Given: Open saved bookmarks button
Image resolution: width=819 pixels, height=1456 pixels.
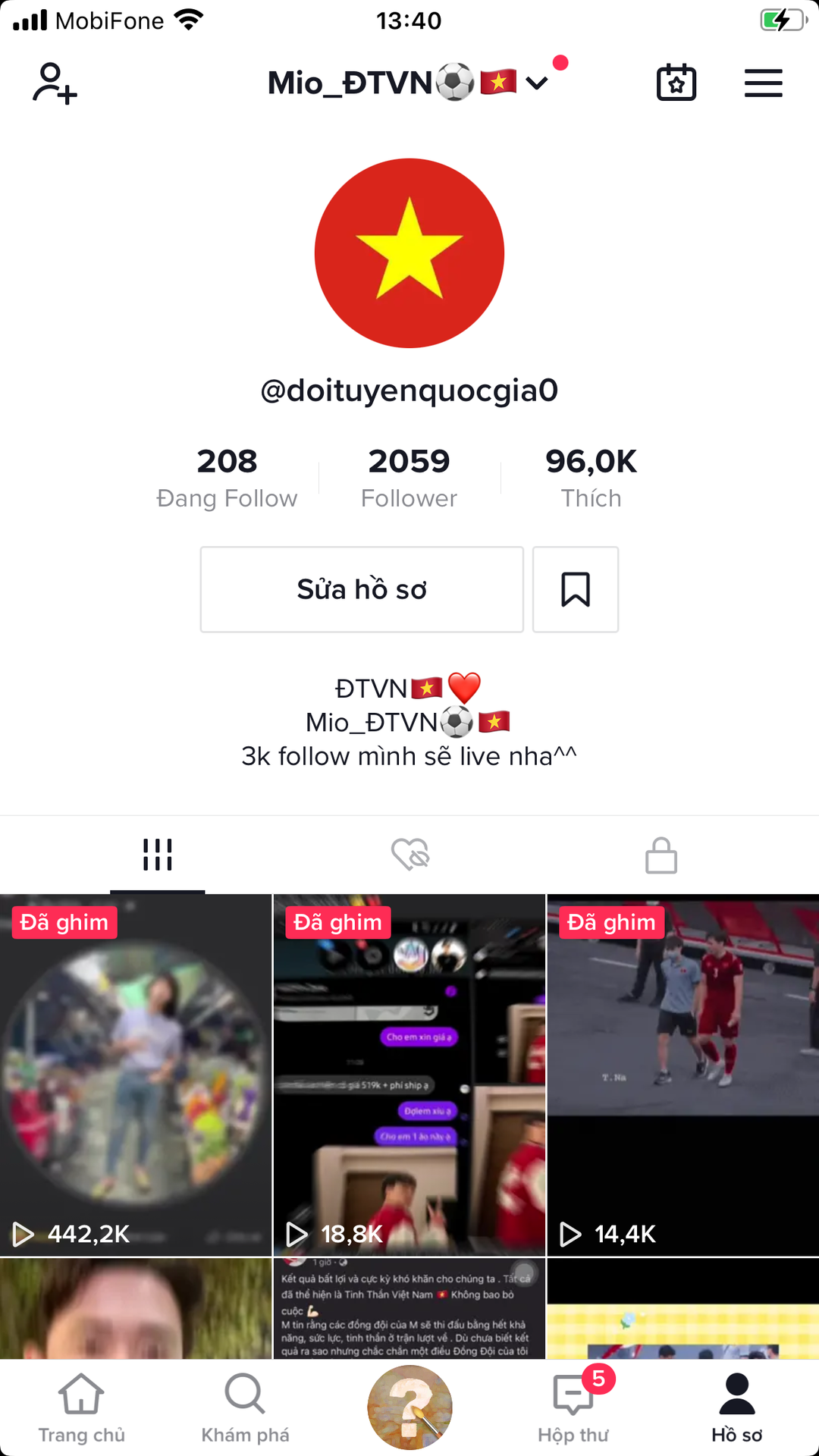Looking at the screenshot, I should (576, 589).
